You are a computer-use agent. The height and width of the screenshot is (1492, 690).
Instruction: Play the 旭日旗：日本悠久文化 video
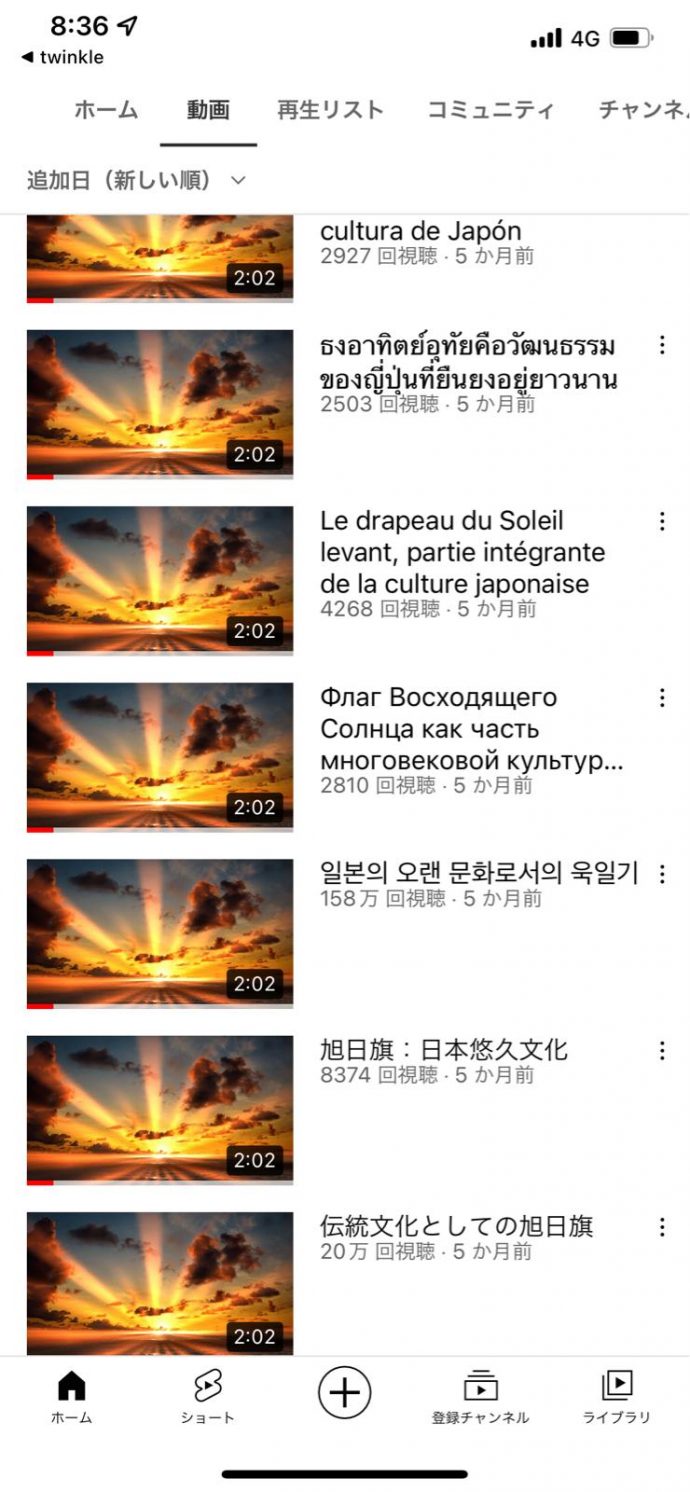coord(160,1109)
